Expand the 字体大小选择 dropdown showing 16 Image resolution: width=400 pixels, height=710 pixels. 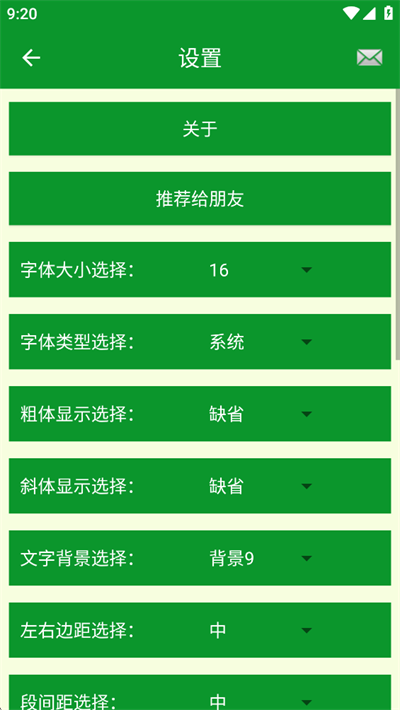(261, 270)
